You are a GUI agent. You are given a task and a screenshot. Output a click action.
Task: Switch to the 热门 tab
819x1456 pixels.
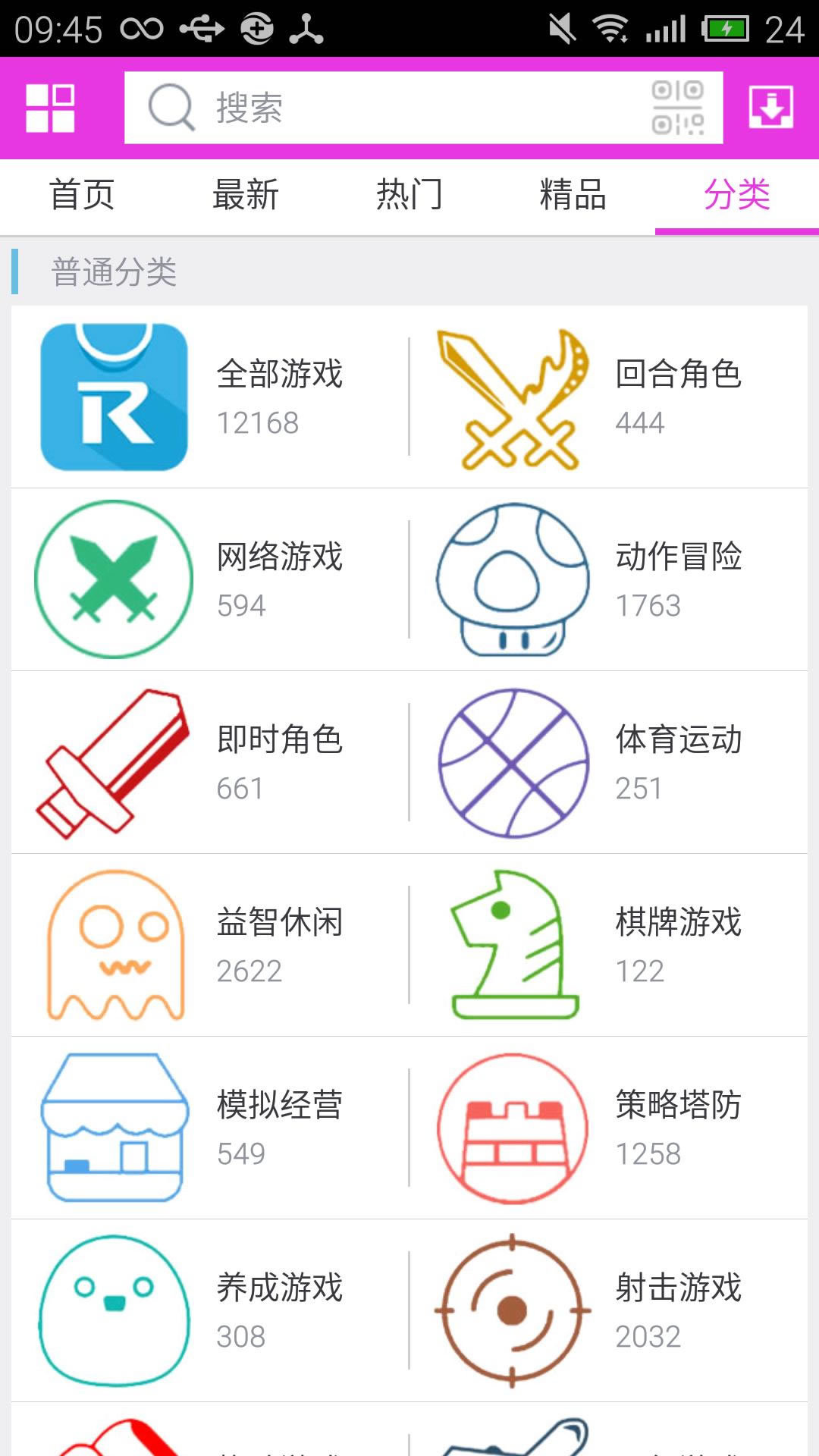coord(409,195)
